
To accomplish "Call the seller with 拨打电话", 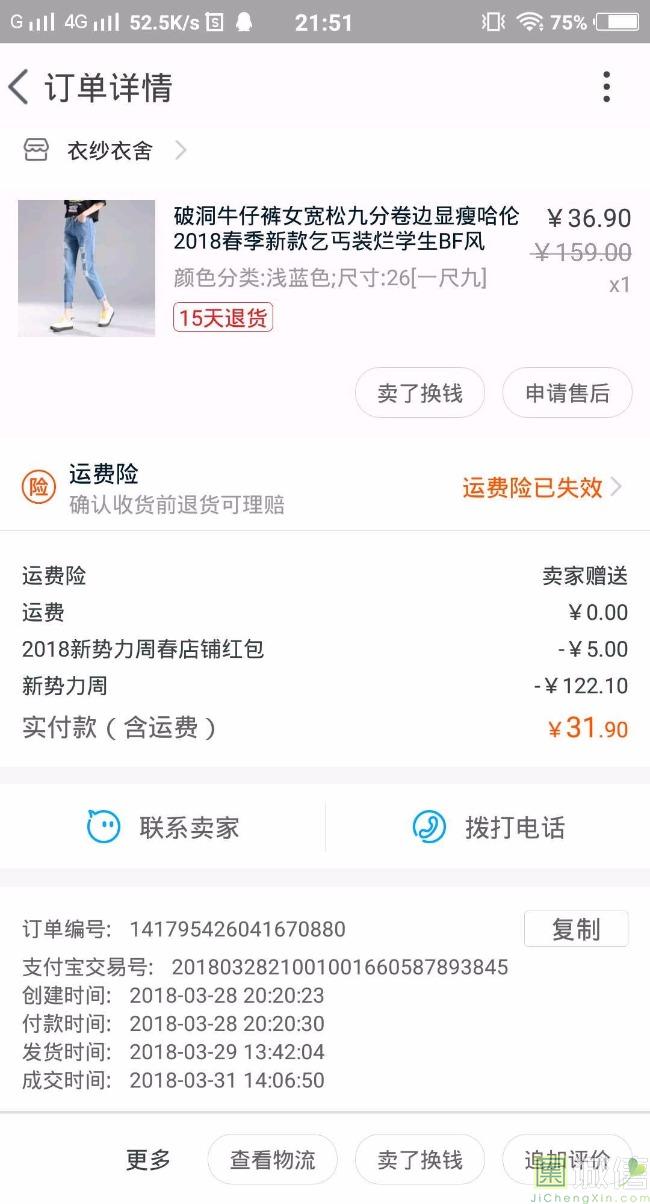I will [488, 827].
